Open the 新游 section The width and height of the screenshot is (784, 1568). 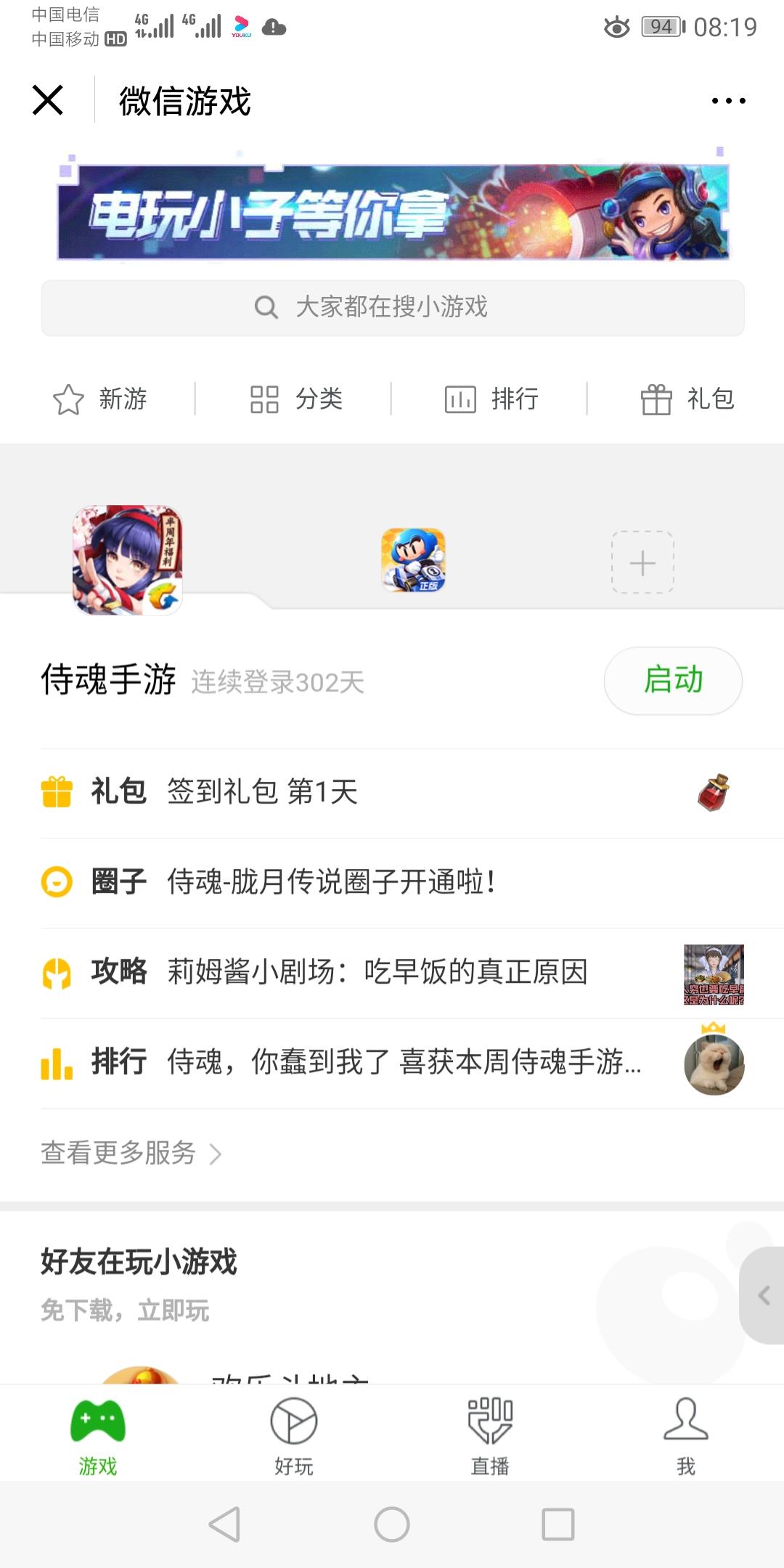[x=100, y=399]
